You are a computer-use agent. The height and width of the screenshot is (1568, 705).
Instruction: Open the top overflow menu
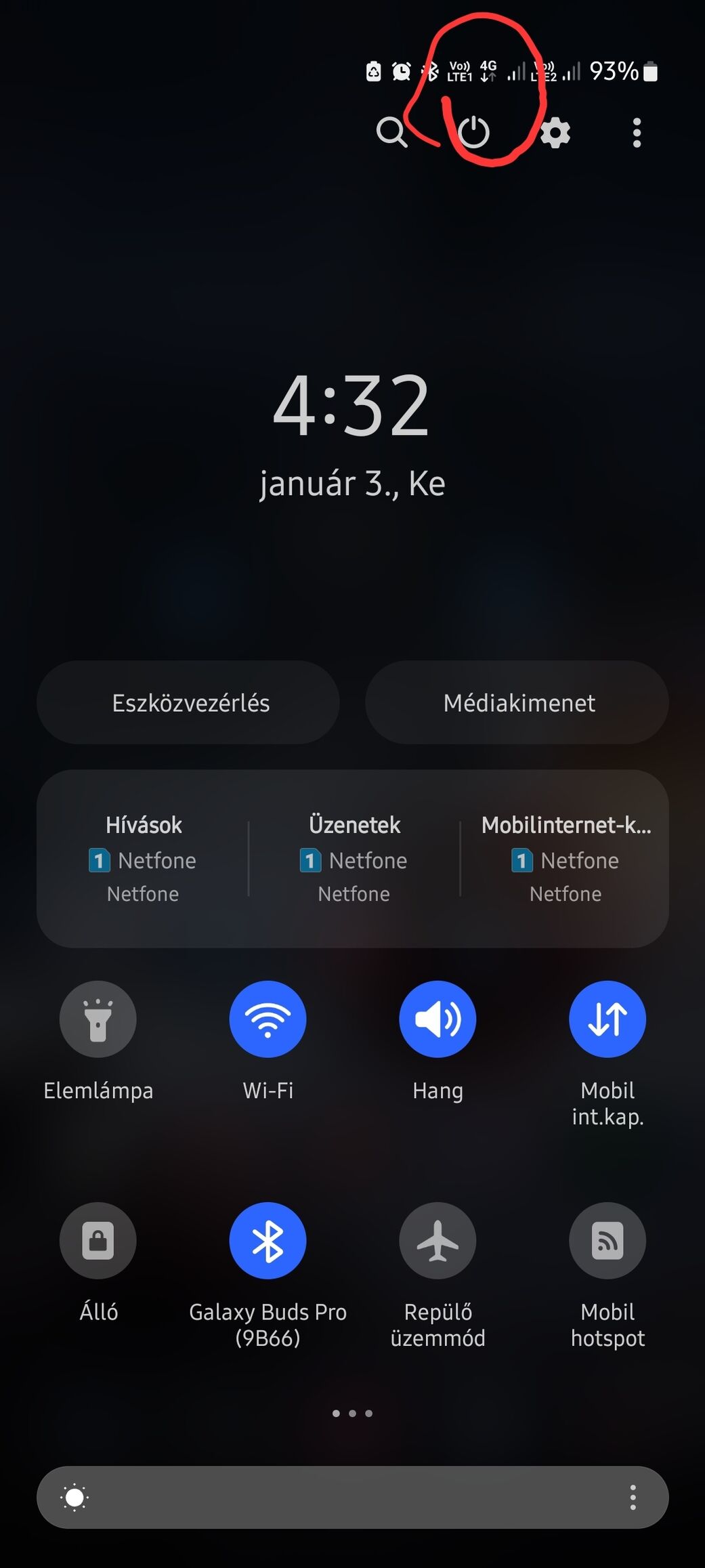(637, 133)
